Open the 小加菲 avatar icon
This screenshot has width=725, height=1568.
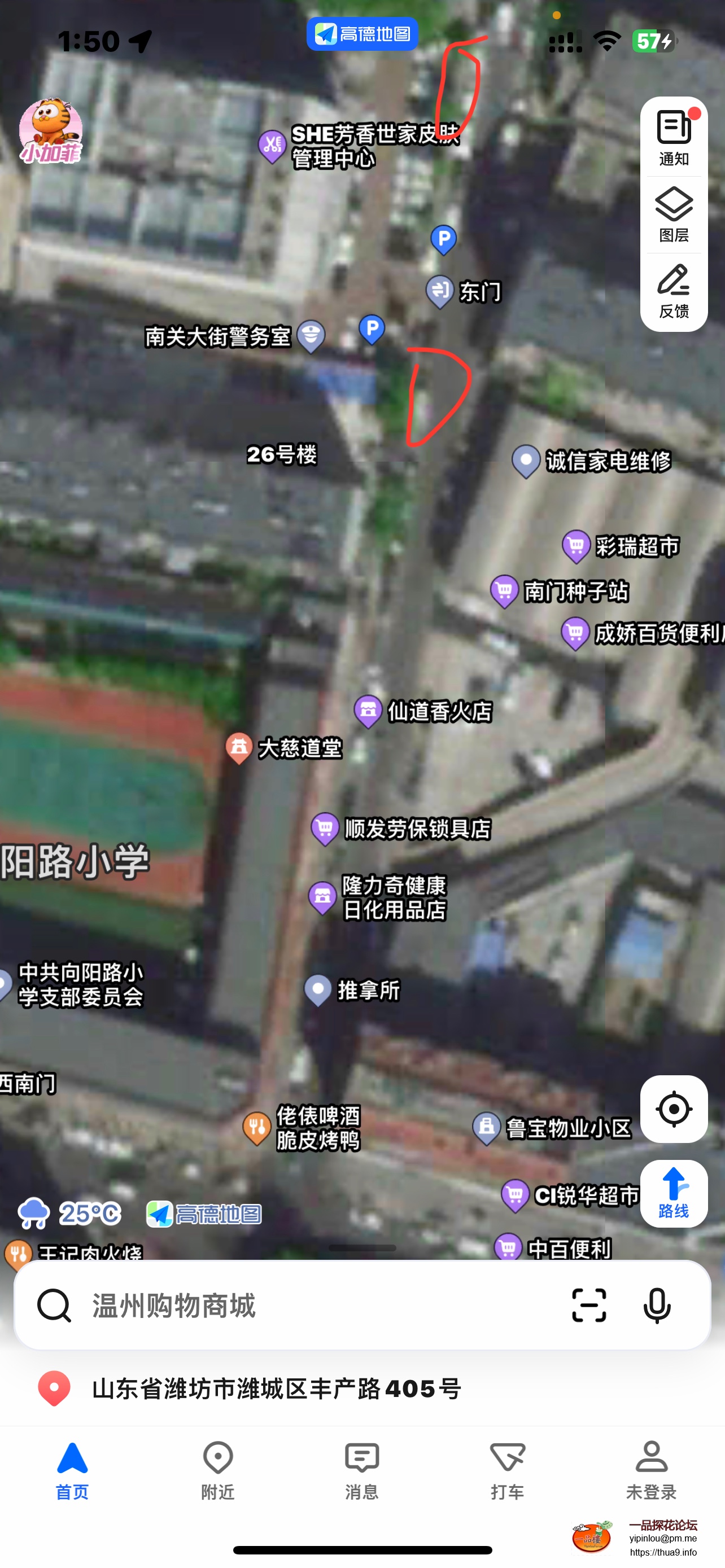[50, 130]
